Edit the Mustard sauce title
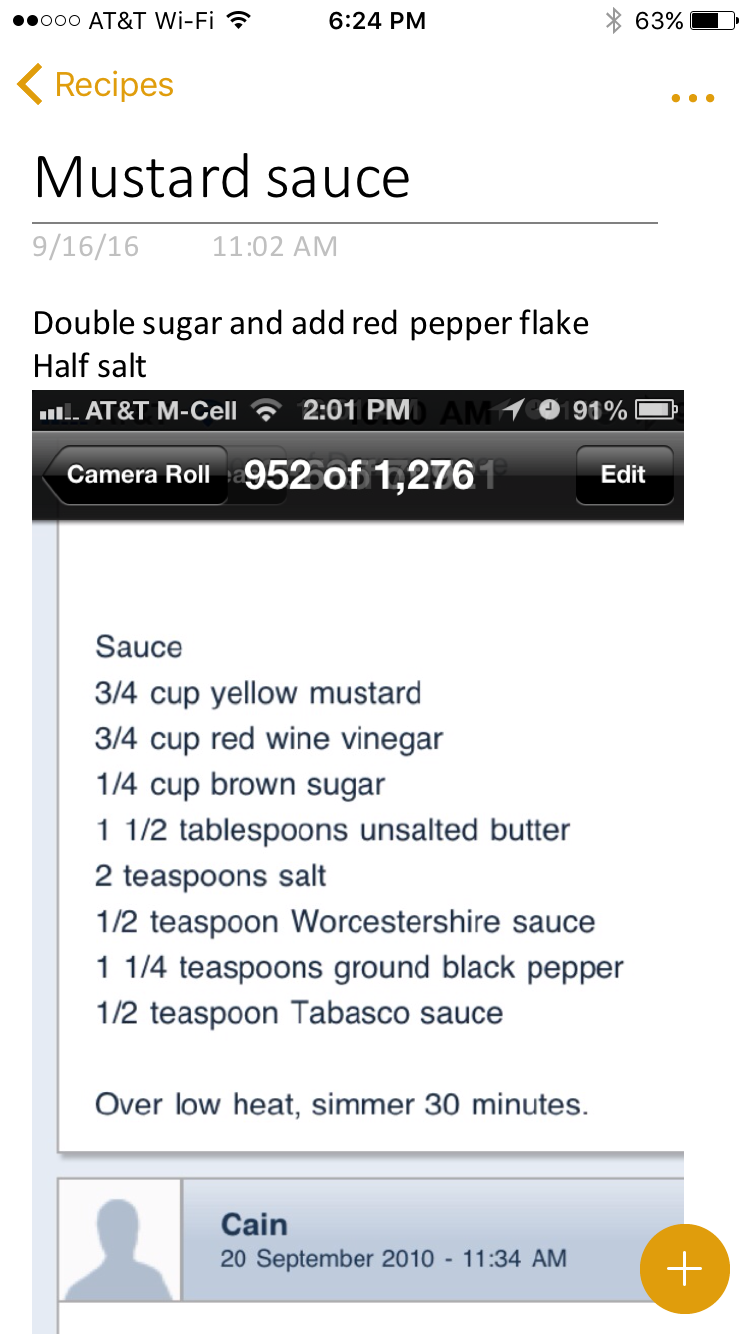Image resolution: width=750 pixels, height=1334 pixels. tap(222, 177)
